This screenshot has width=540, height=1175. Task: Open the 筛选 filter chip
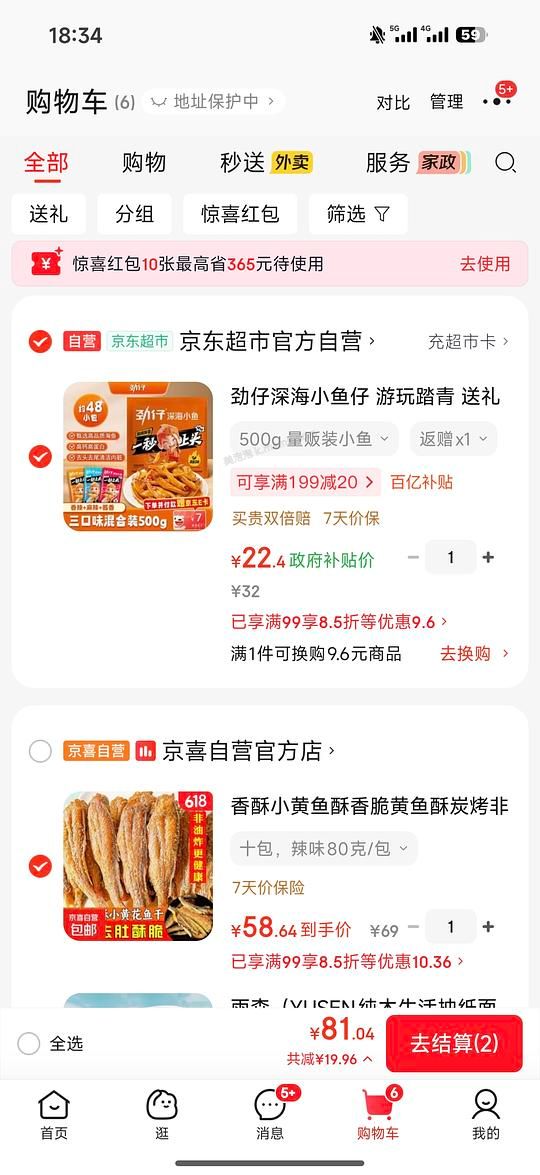point(358,214)
